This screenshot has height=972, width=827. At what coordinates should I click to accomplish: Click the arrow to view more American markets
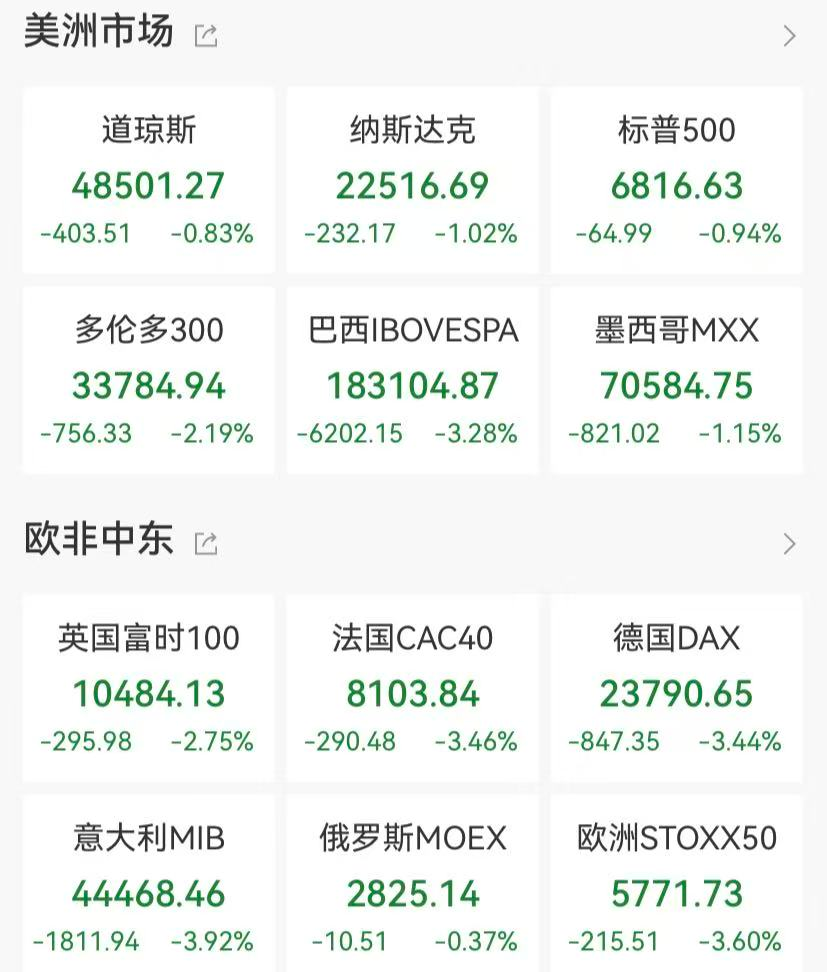tap(789, 33)
